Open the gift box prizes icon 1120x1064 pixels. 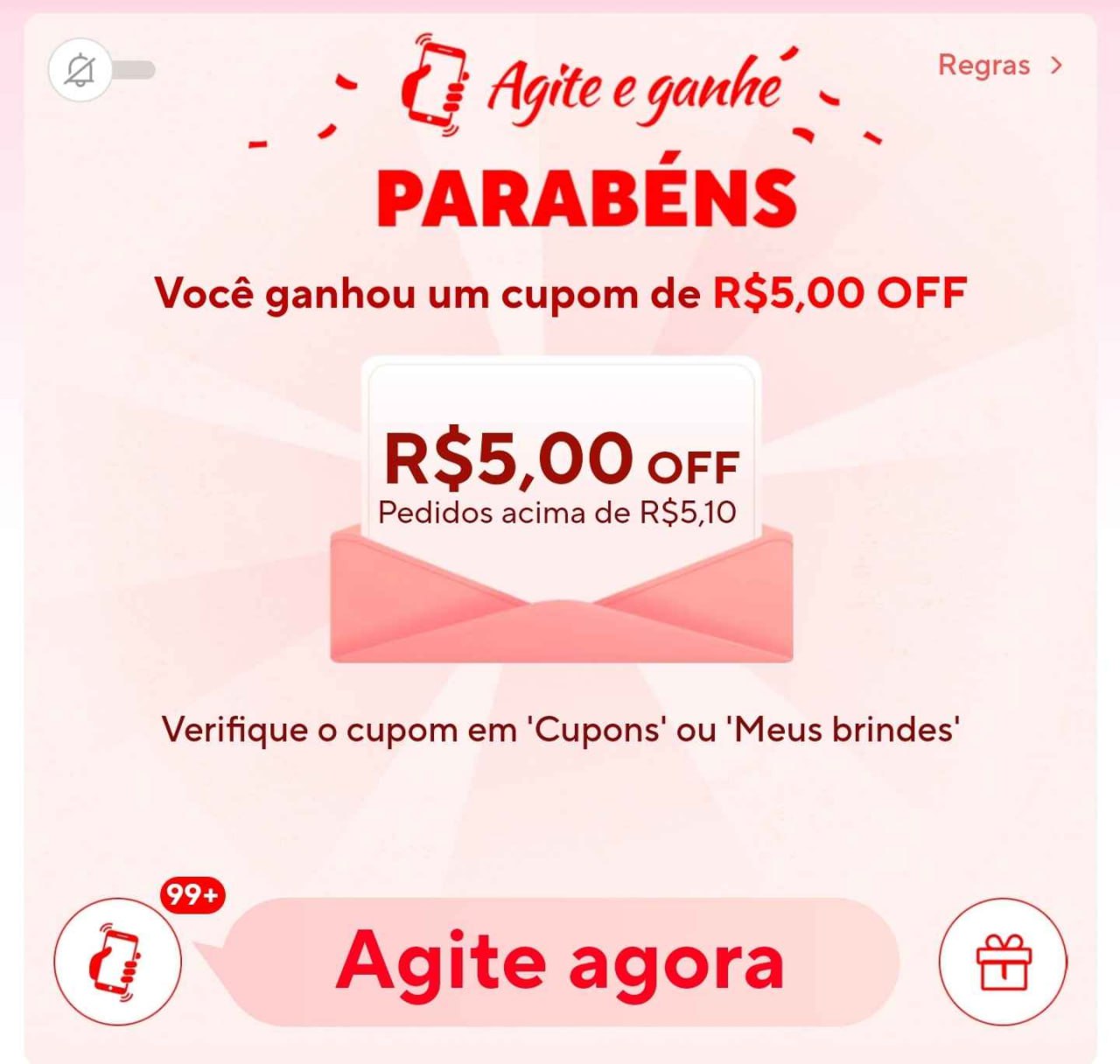point(1003,962)
